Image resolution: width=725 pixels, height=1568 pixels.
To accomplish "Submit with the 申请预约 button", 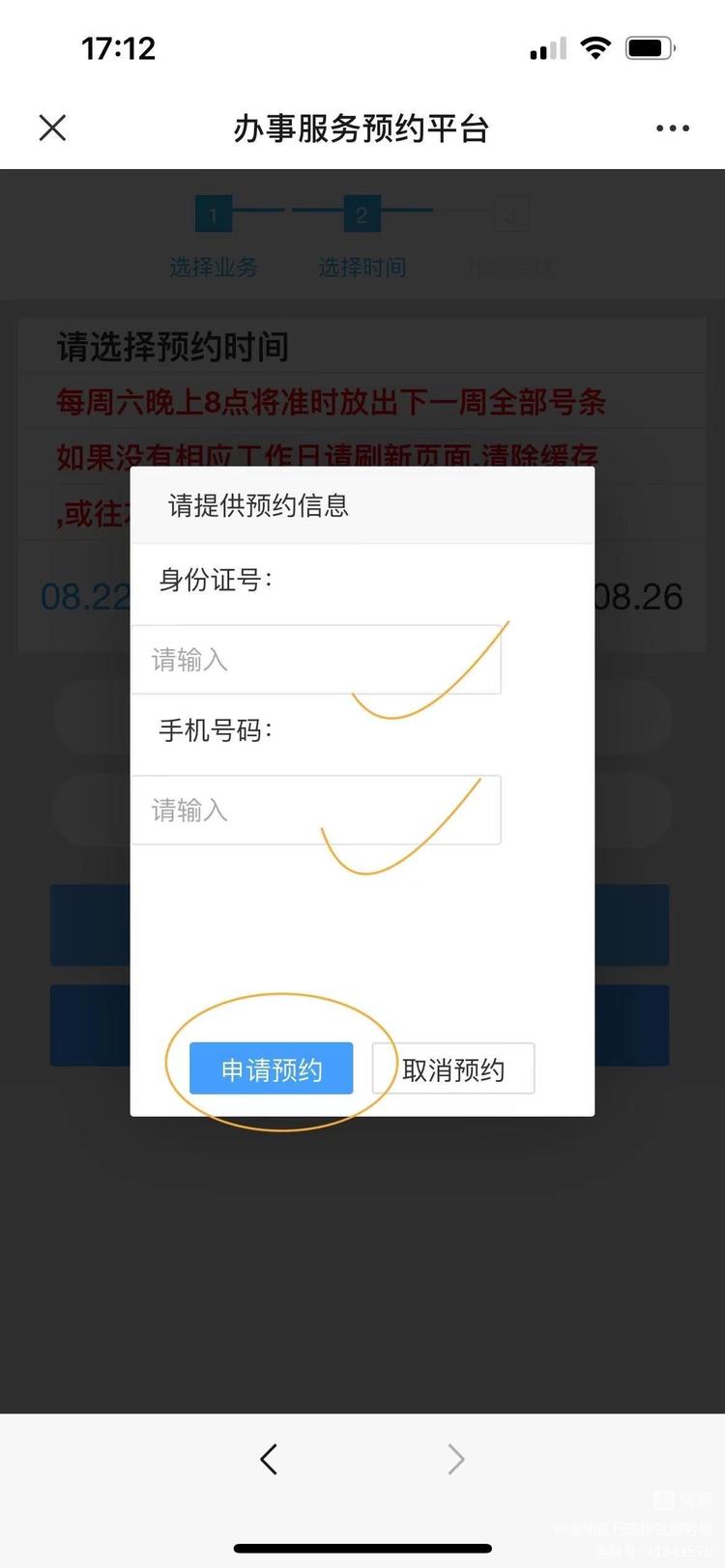I will (272, 1069).
